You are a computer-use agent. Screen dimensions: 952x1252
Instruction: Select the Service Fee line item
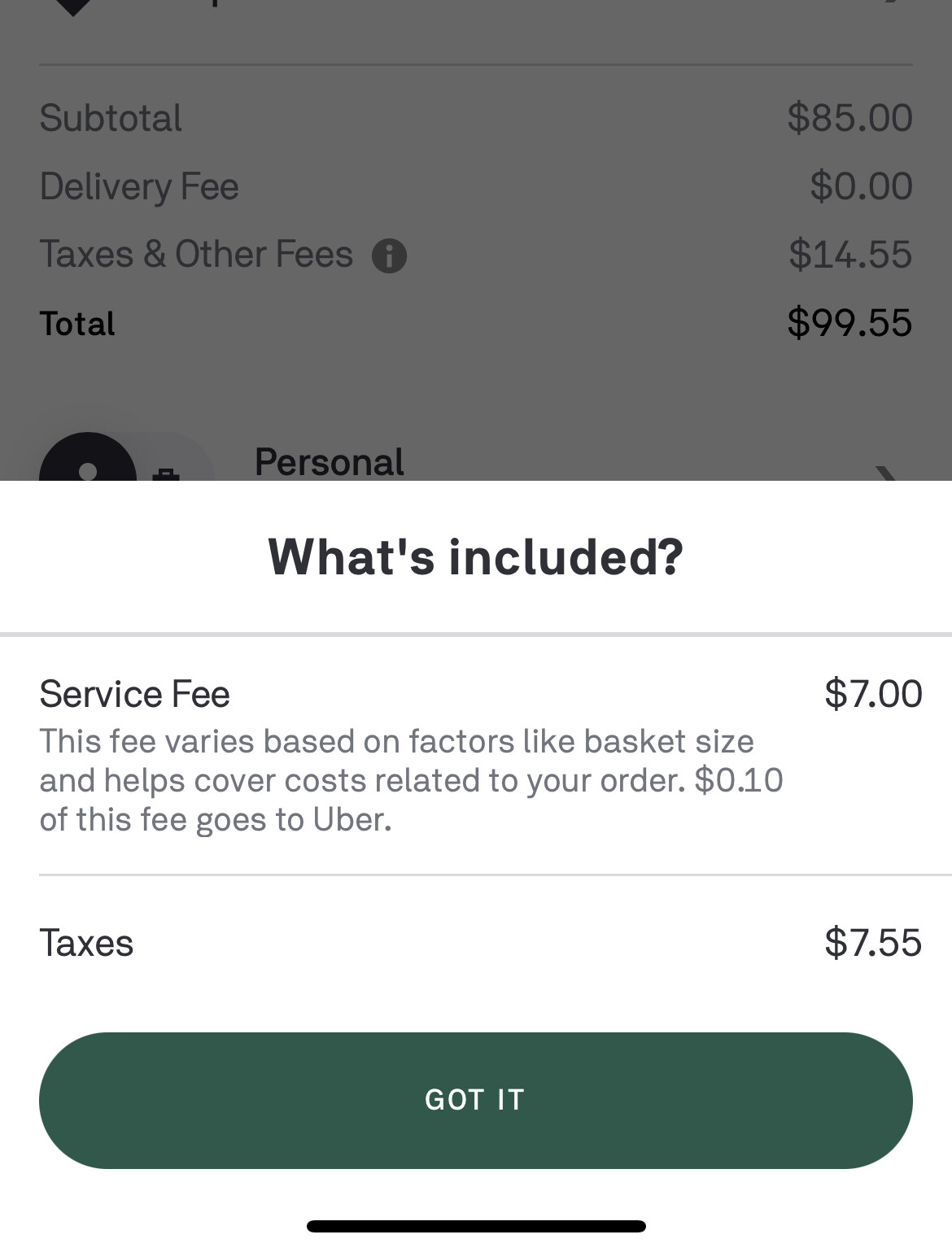[x=476, y=695]
